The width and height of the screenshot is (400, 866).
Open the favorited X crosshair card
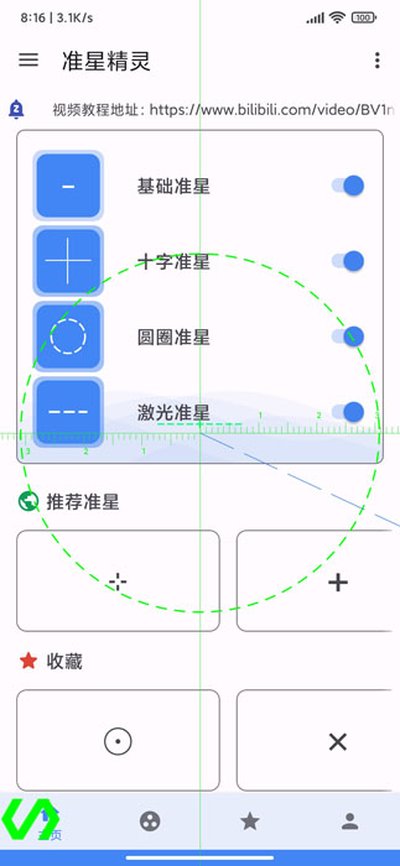click(318, 741)
